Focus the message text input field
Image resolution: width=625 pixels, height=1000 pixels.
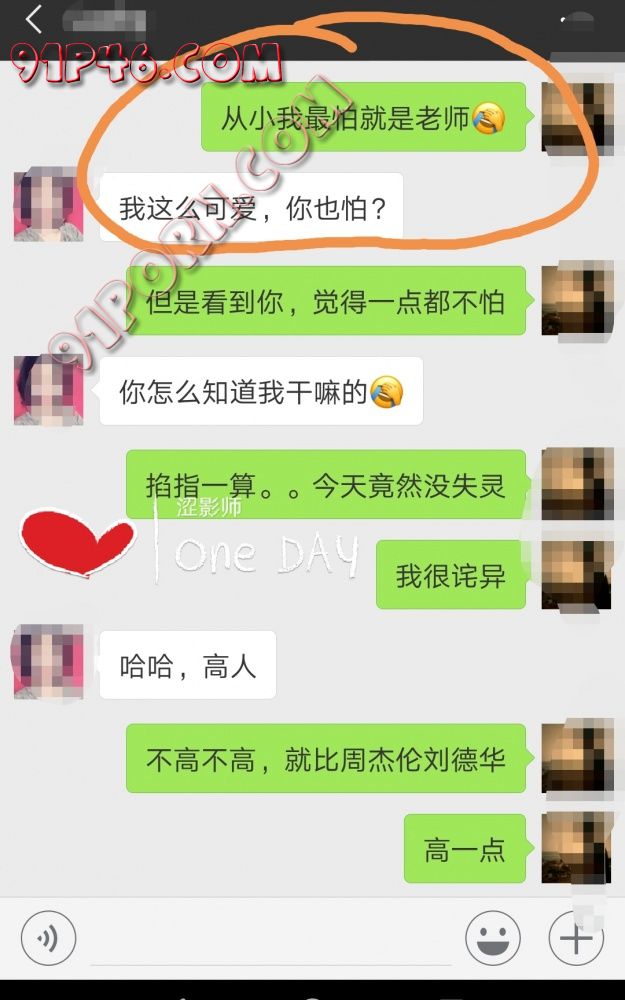pos(270,940)
